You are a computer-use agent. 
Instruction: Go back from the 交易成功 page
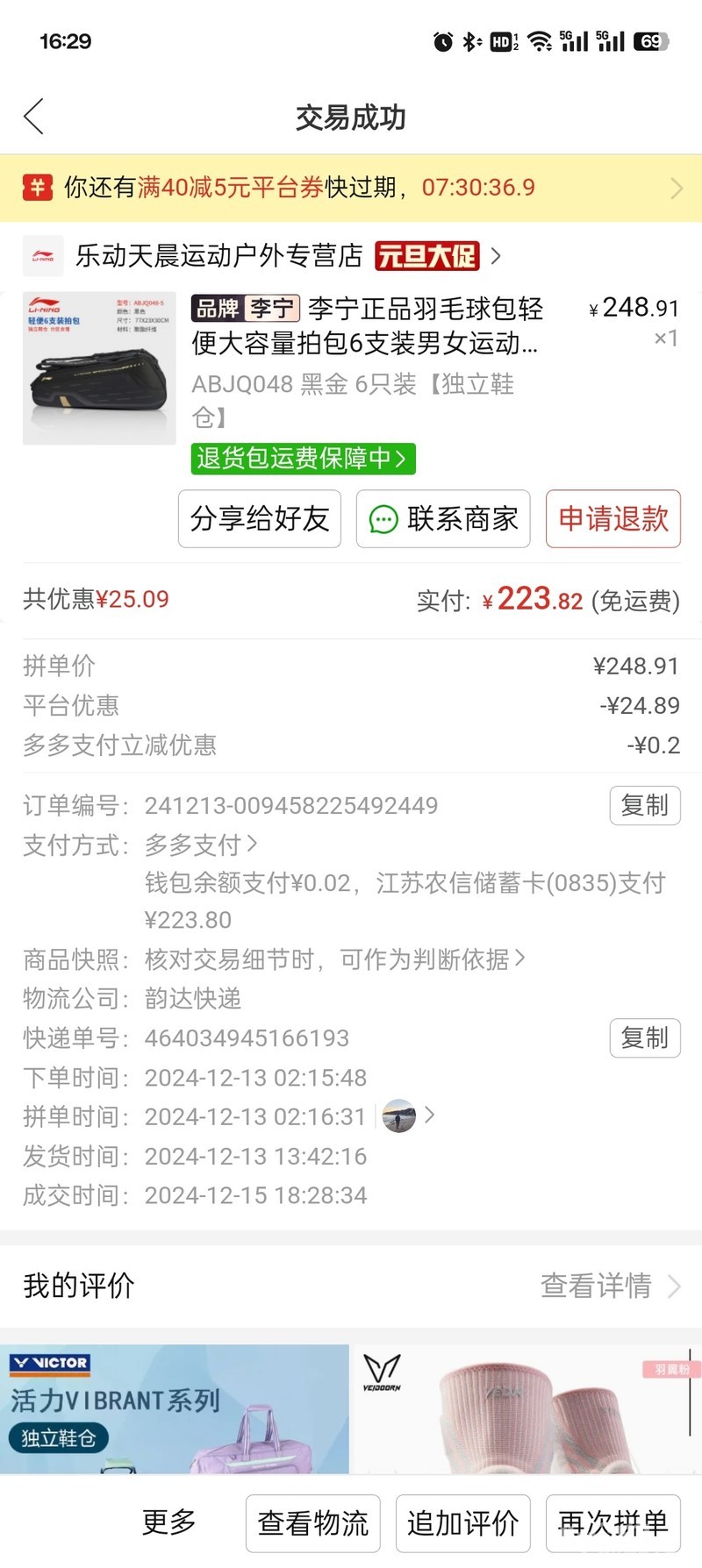click(x=33, y=117)
